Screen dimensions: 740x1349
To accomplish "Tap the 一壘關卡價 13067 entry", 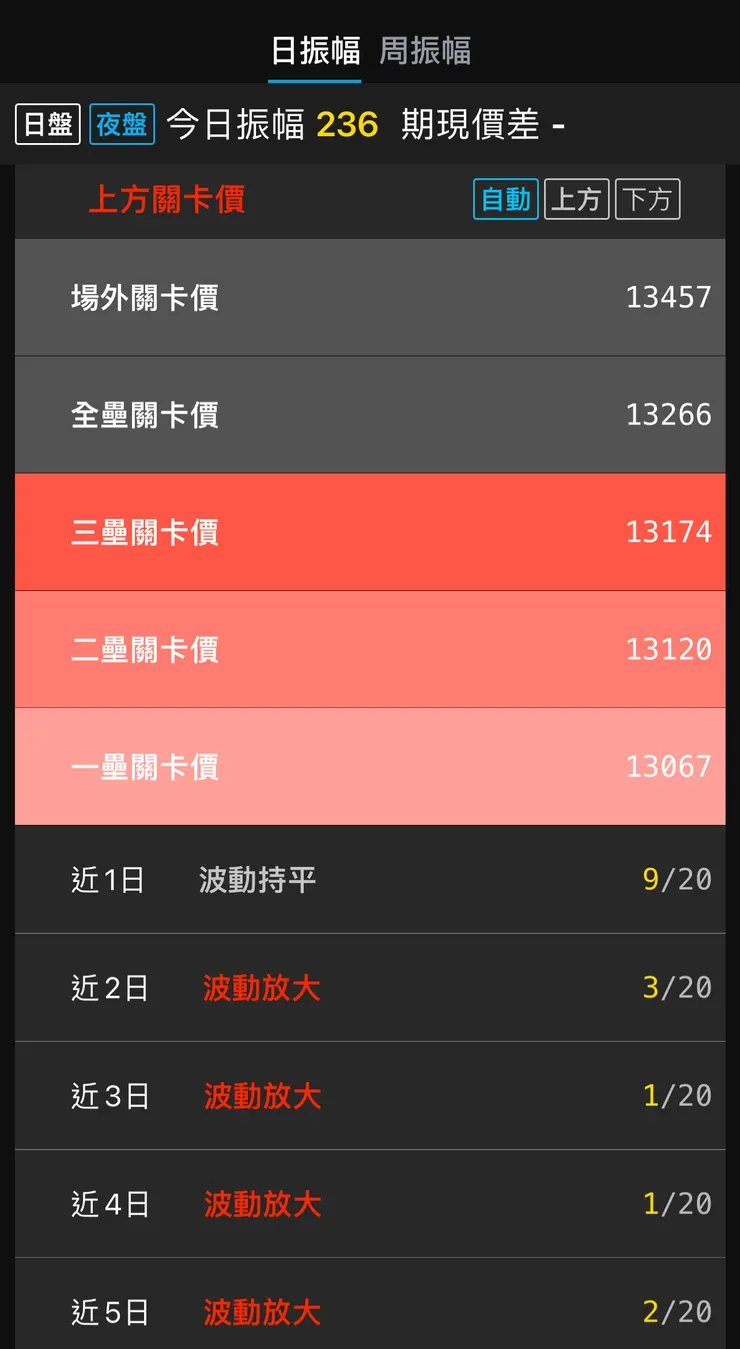I will pos(370,766).
